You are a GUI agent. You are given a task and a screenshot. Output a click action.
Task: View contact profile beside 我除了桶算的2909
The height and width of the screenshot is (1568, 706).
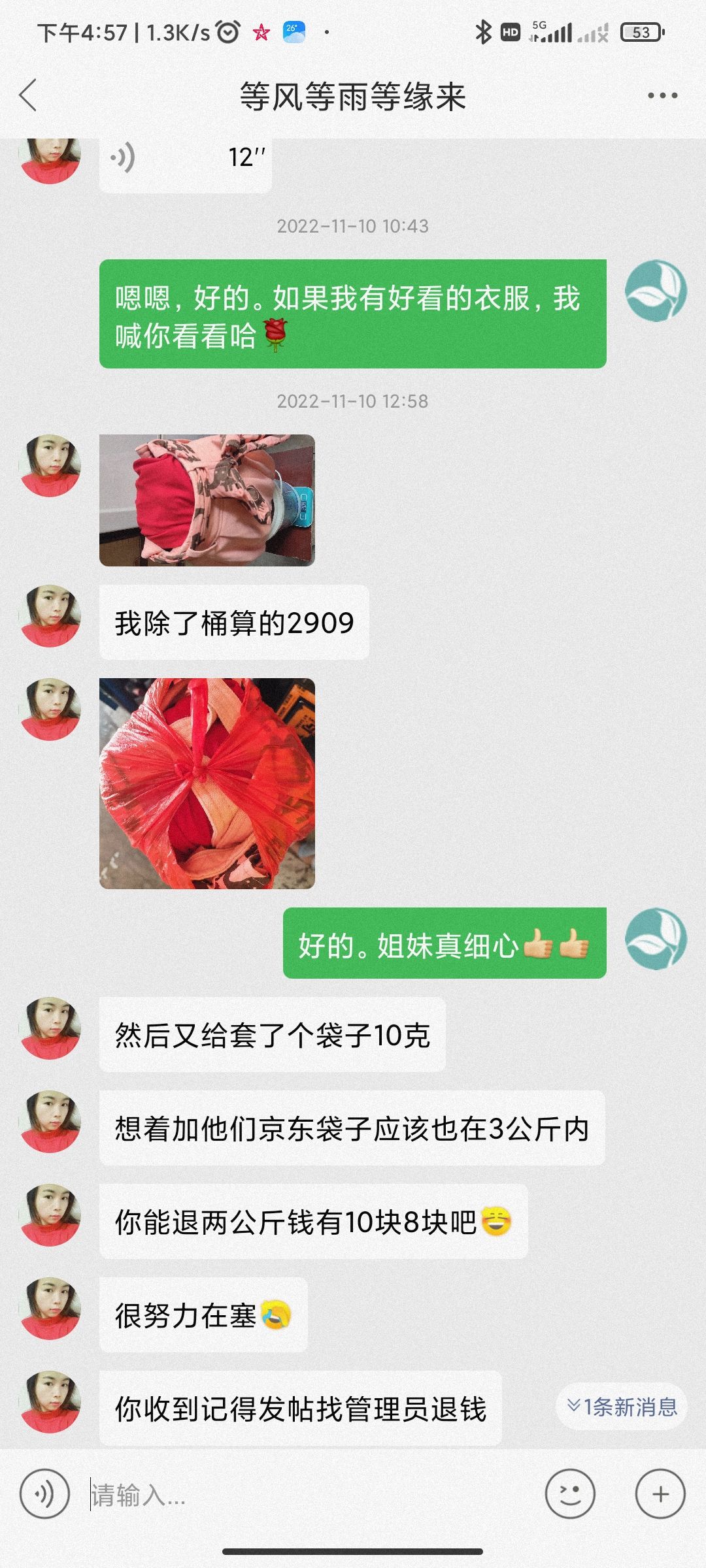50,615
